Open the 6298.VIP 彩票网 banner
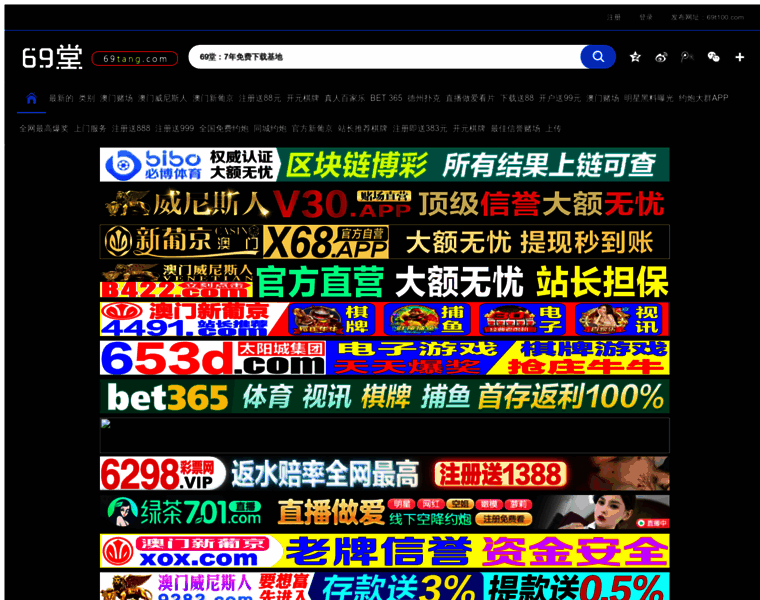This screenshot has width=760, height=600. pyautogui.click(x=384, y=473)
